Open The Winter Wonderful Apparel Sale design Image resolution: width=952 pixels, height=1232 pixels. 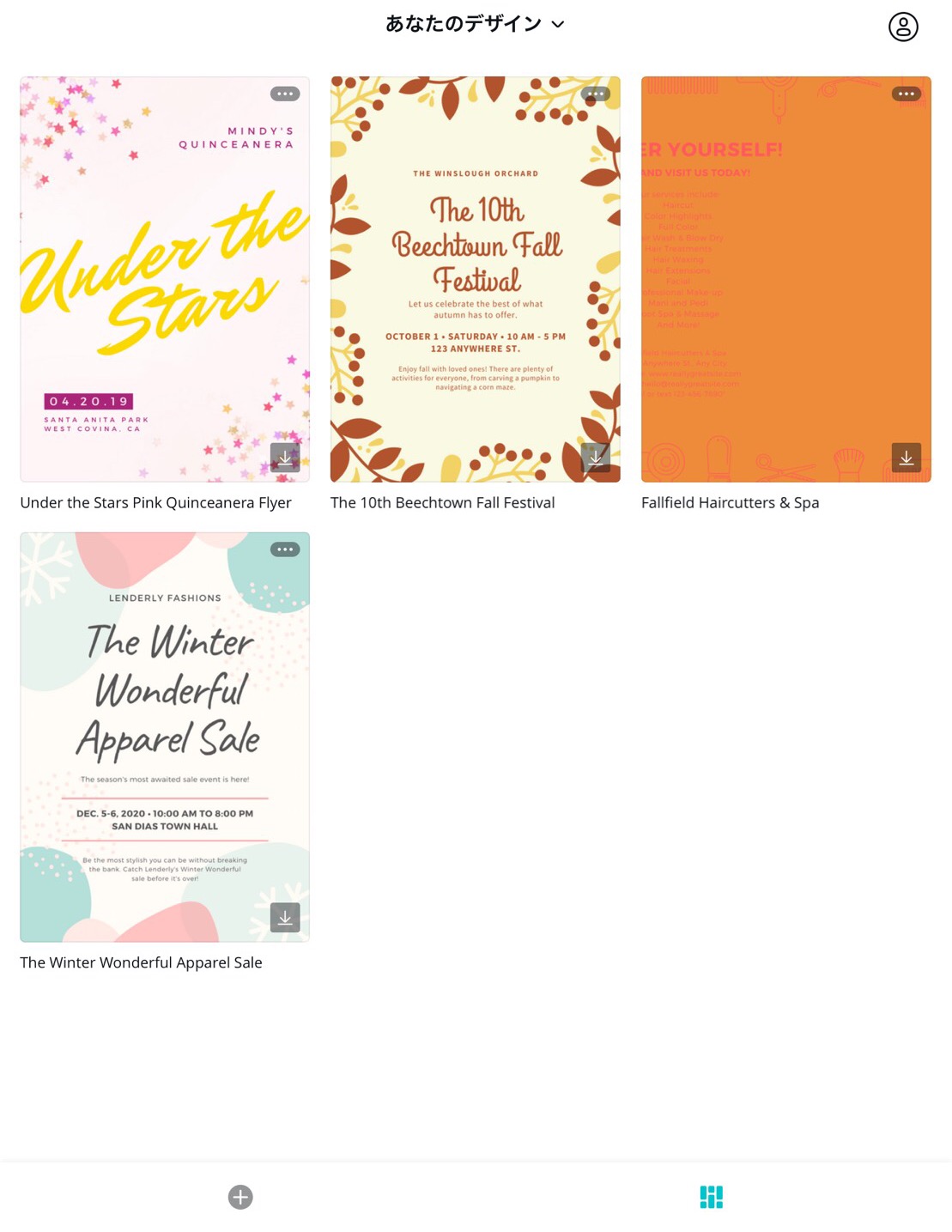click(x=164, y=737)
